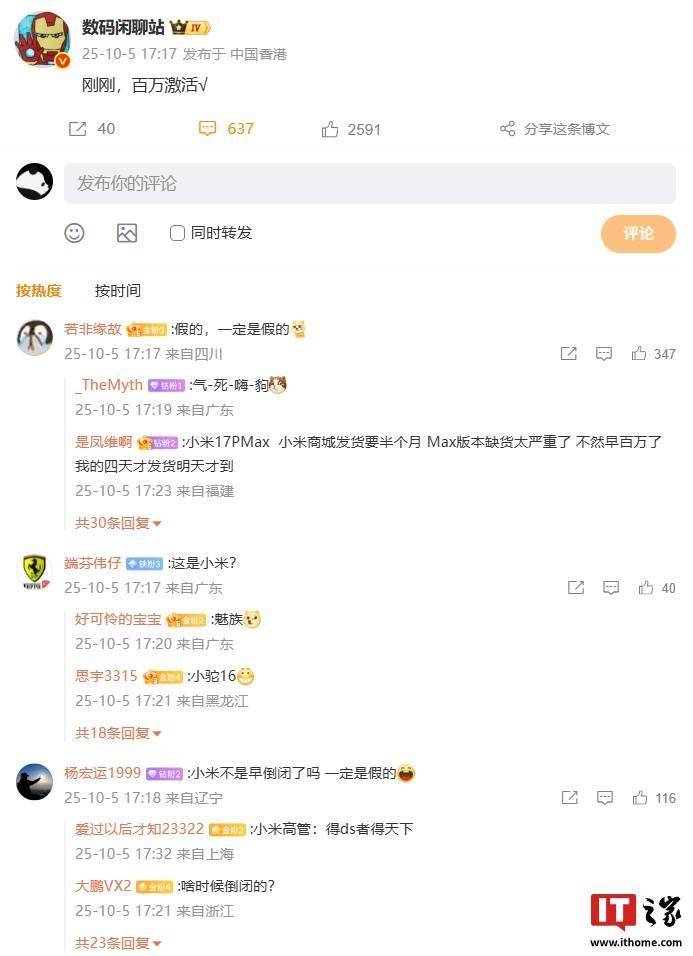The image size is (693, 956).
Task: Focus the 发布你的评论 comment box
Action: (369, 184)
